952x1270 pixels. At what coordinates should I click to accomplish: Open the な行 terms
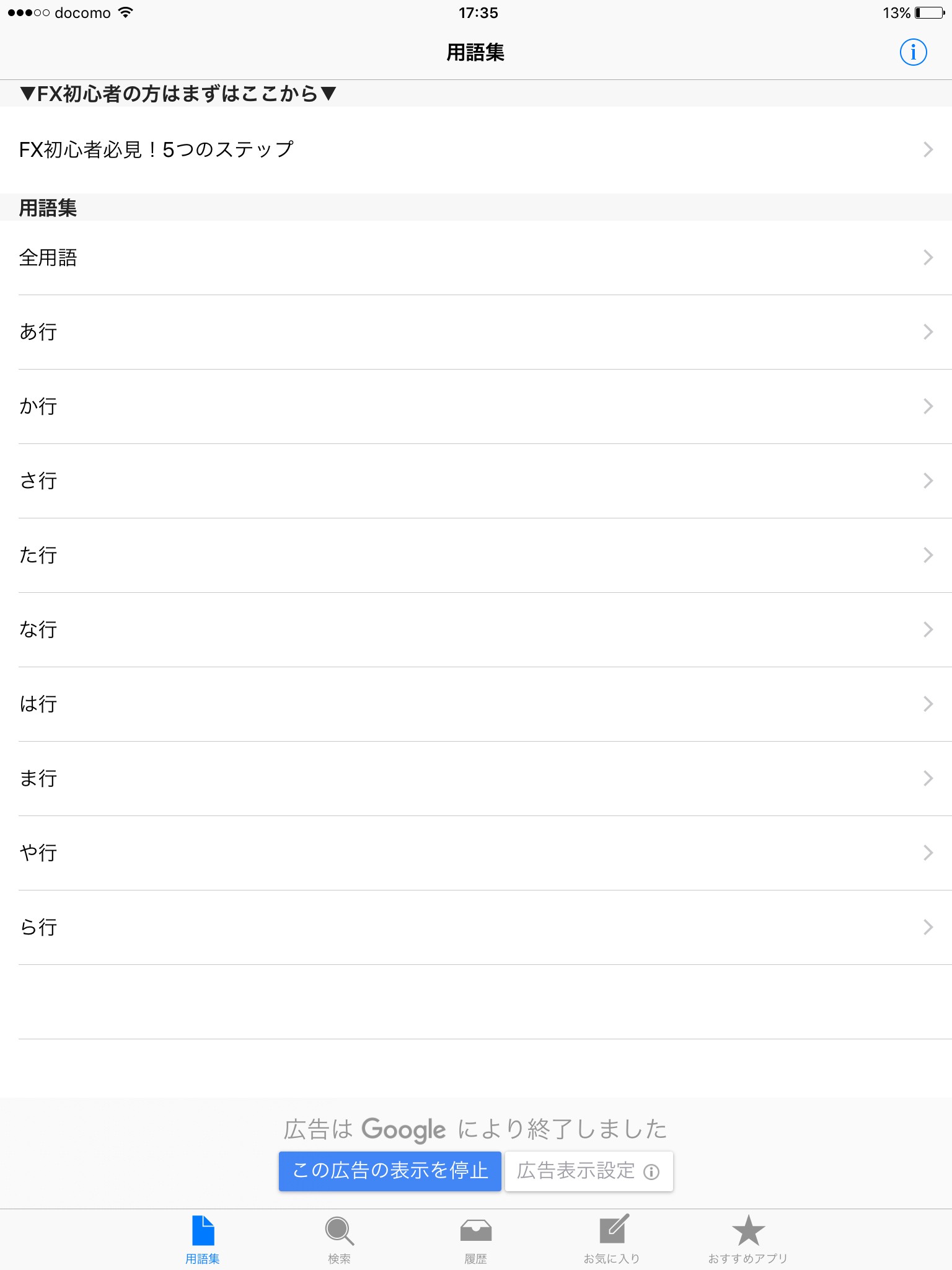click(x=476, y=629)
